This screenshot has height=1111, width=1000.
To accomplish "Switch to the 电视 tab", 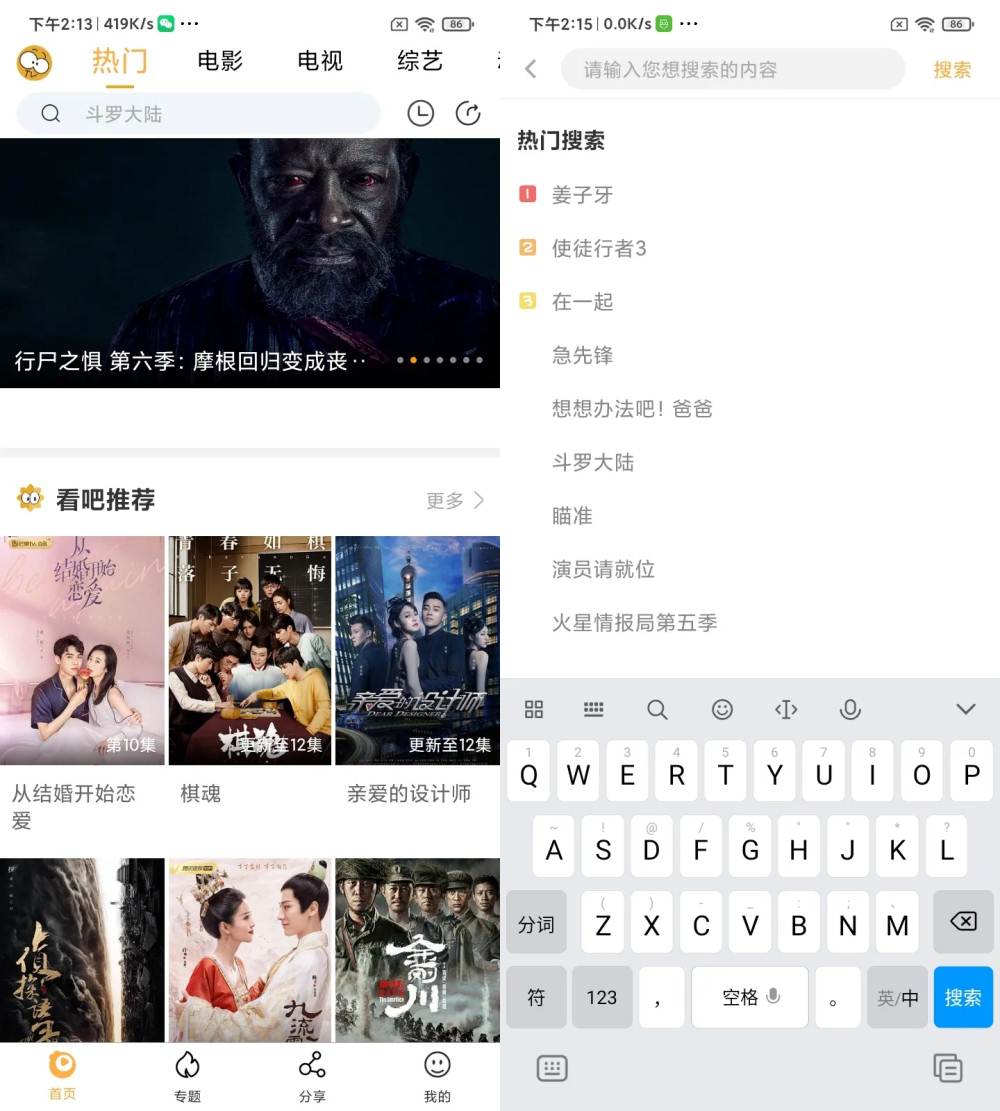I will click(x=320, y=61).
